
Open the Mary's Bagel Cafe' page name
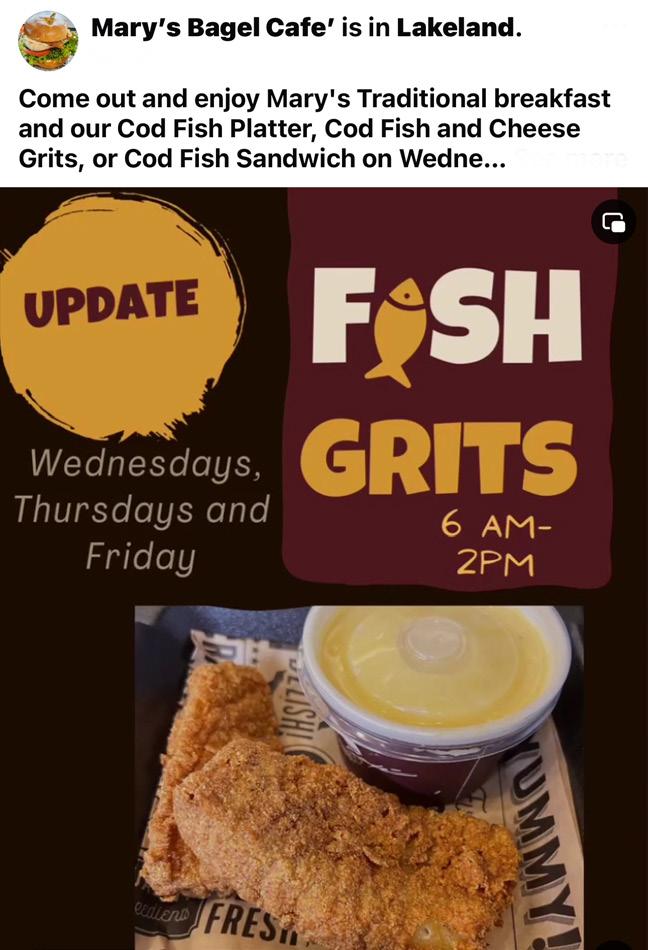[x=213, y=27]
